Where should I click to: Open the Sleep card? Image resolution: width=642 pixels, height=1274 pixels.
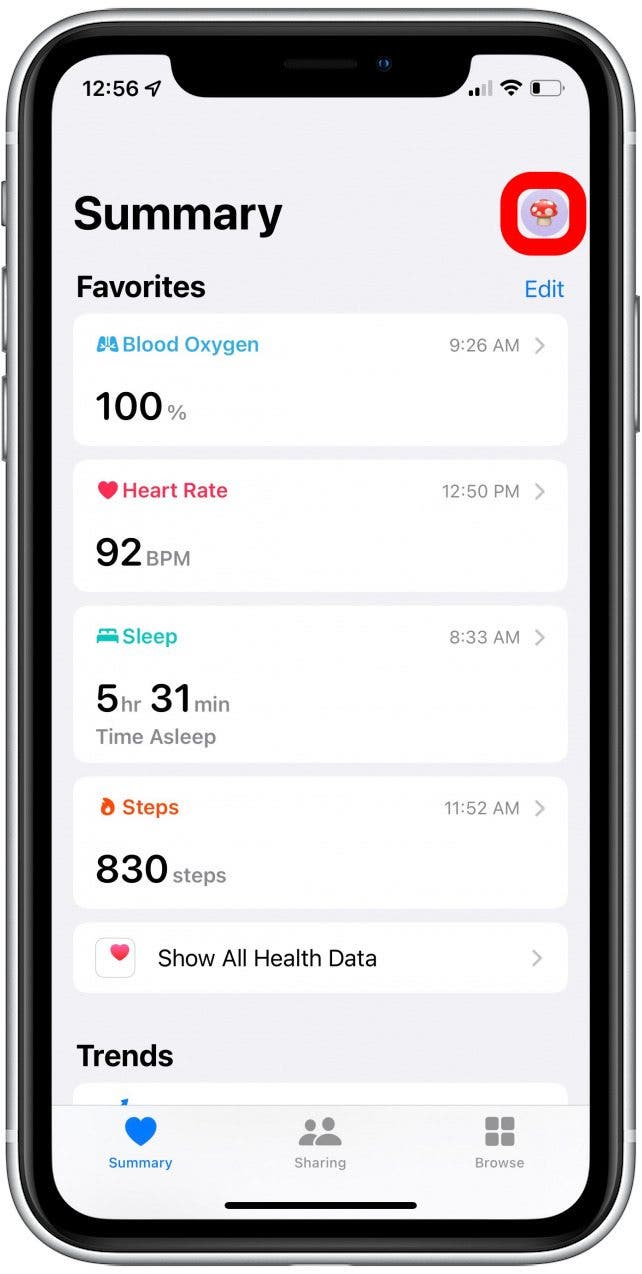pos(320,683)
